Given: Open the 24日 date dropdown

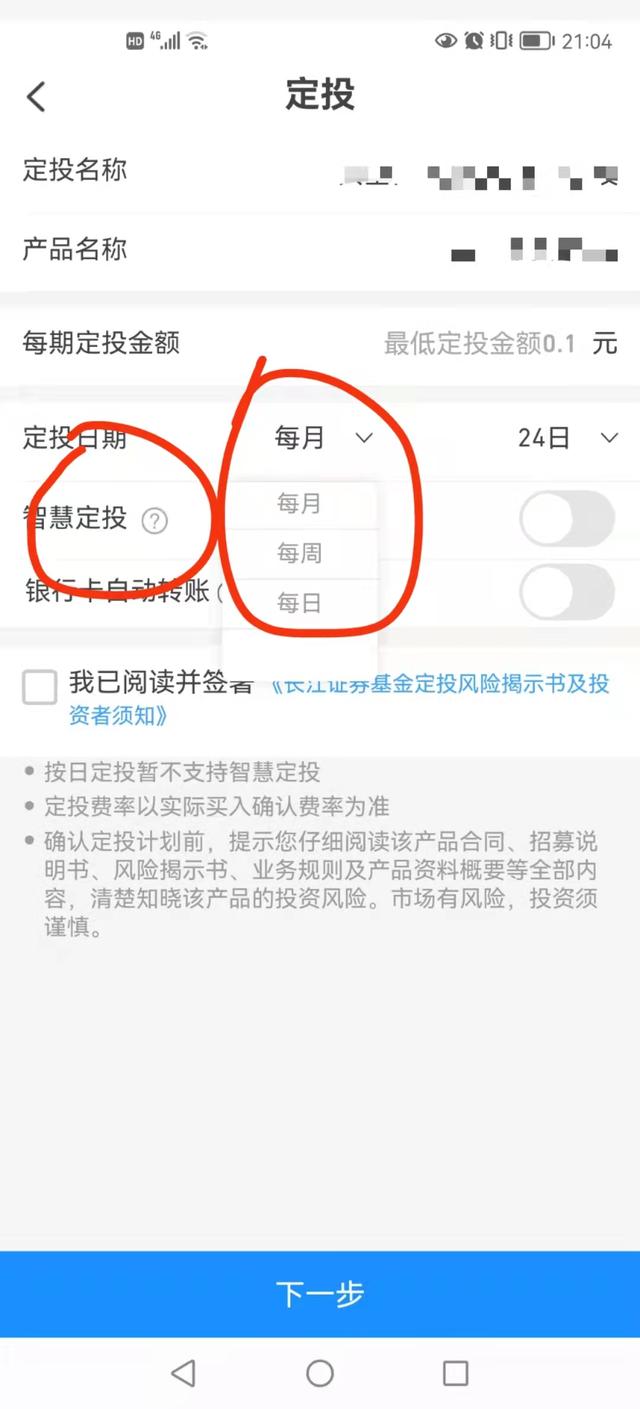Looking at the screenshot, I should point(568,438).
